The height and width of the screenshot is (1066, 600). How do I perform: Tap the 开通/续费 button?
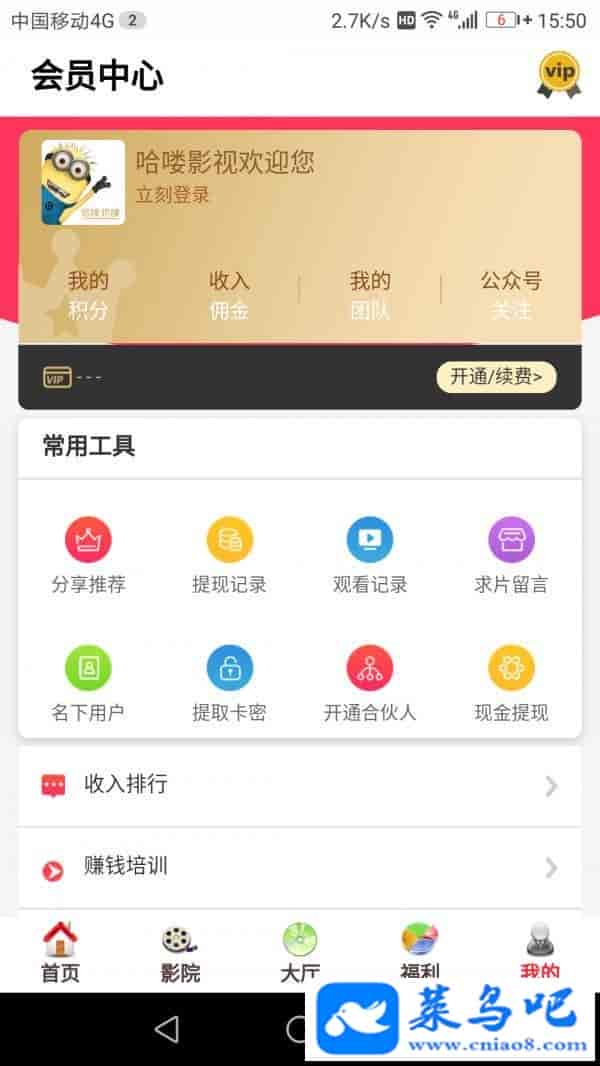(496, 377)
